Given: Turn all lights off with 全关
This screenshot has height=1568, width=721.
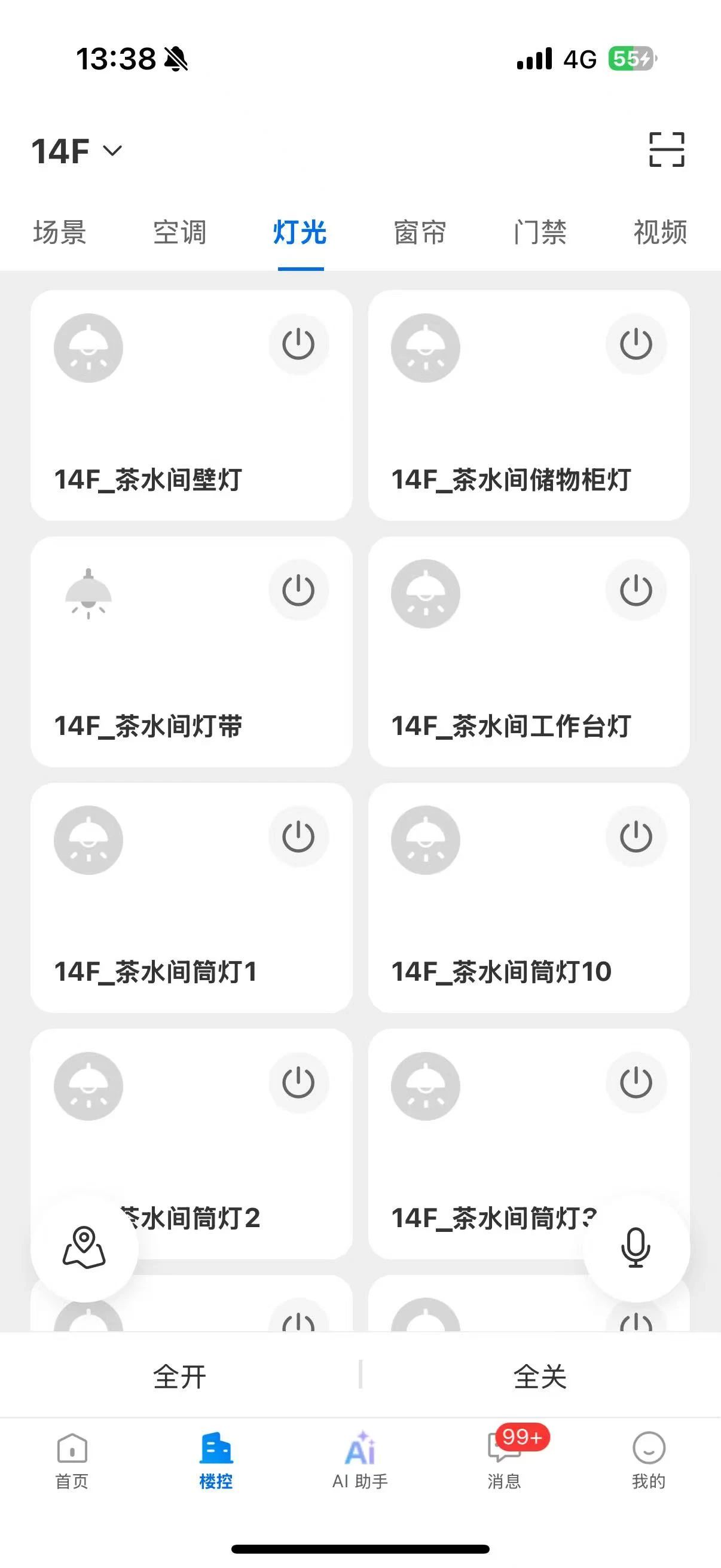Looking at the screenshot, I should [x=540, y=1377].
